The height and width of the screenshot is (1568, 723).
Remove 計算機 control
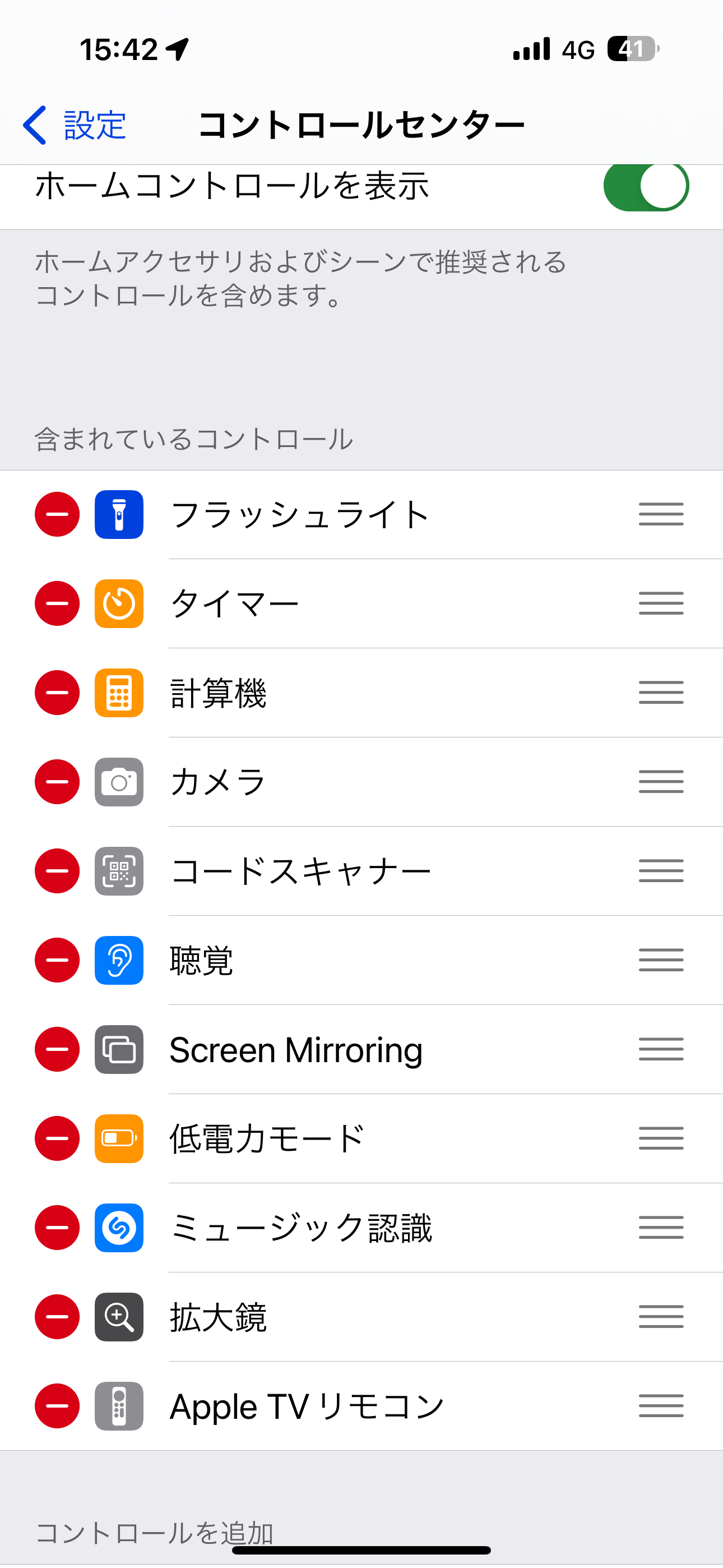pos(57,693)
